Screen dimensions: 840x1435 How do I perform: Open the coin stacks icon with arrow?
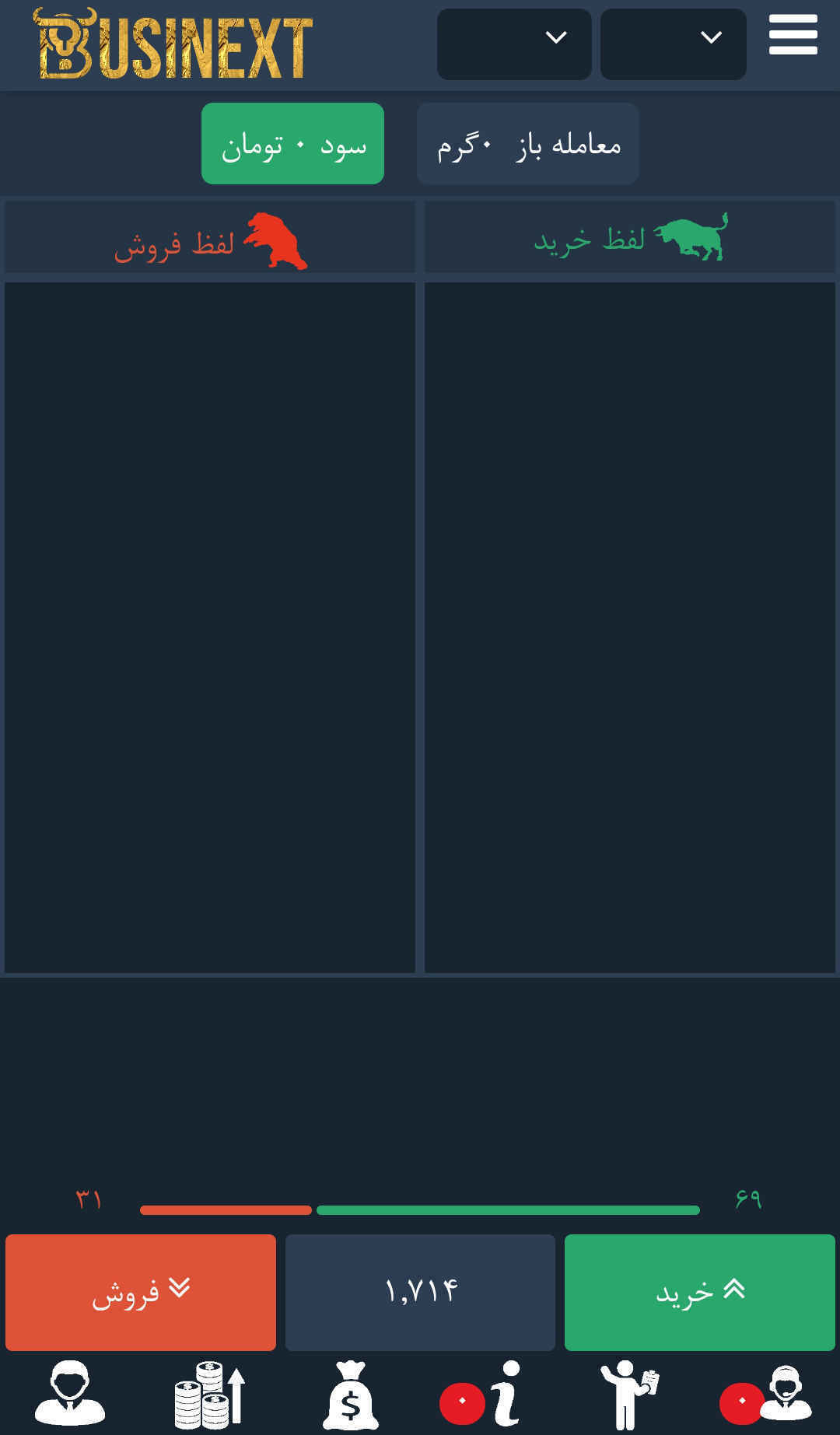pyautogui.click(x=210, y=1395)
